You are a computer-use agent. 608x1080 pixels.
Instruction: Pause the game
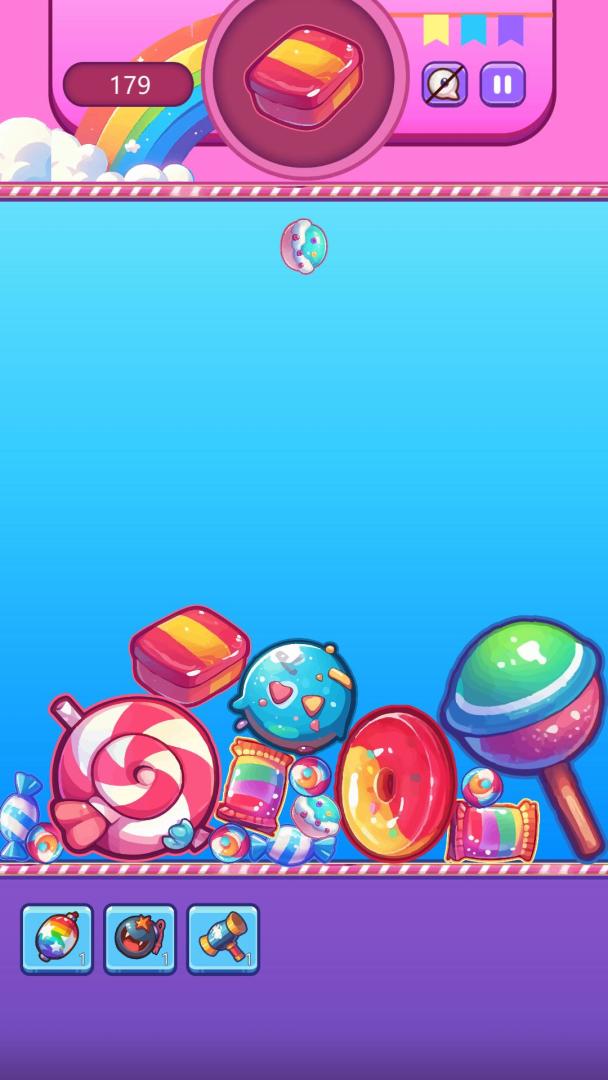(x=503, y=85)
